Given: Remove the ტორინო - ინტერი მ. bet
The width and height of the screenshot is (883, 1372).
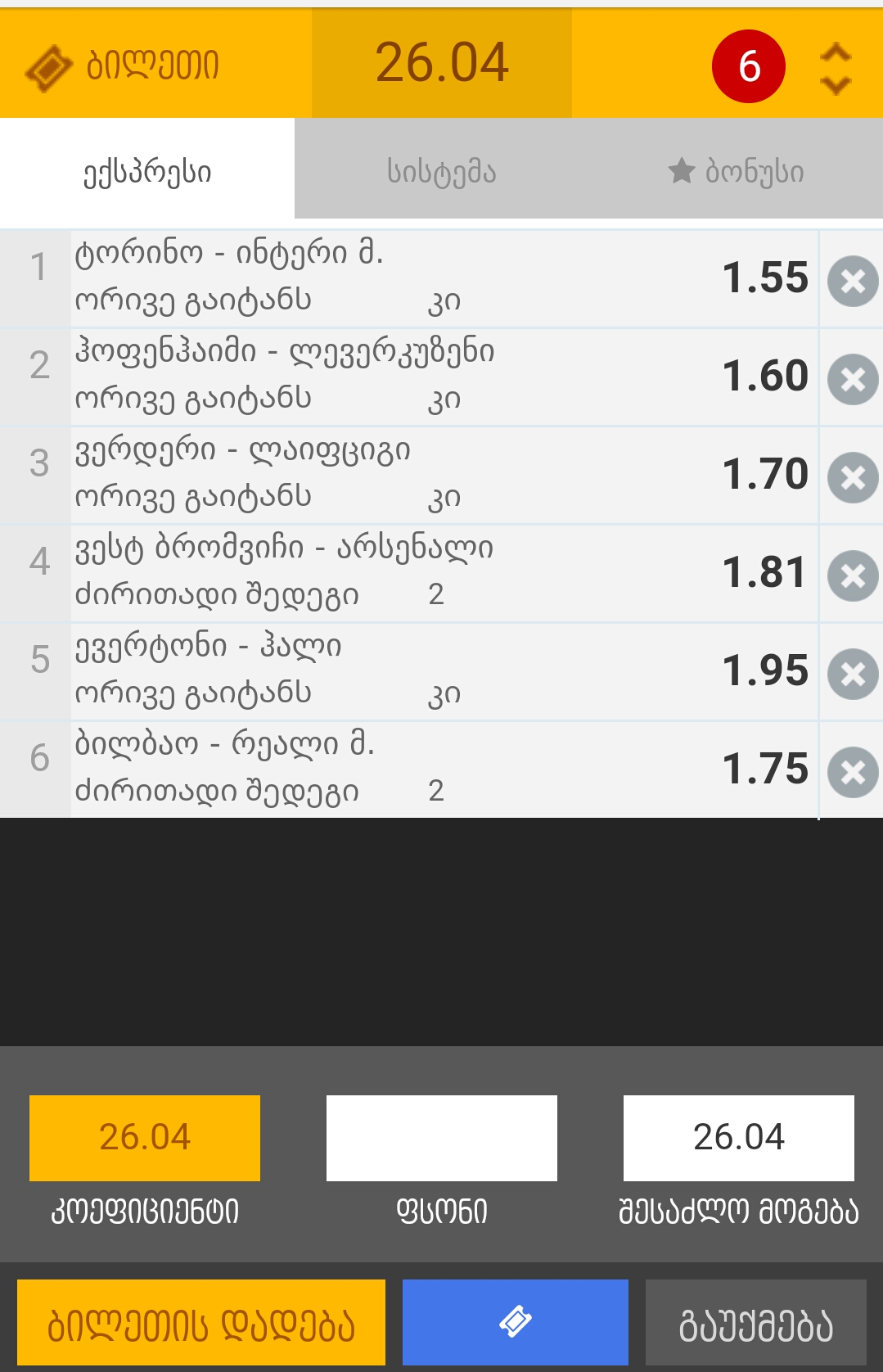Looking at the screenshot, I should tap(853, 282).
